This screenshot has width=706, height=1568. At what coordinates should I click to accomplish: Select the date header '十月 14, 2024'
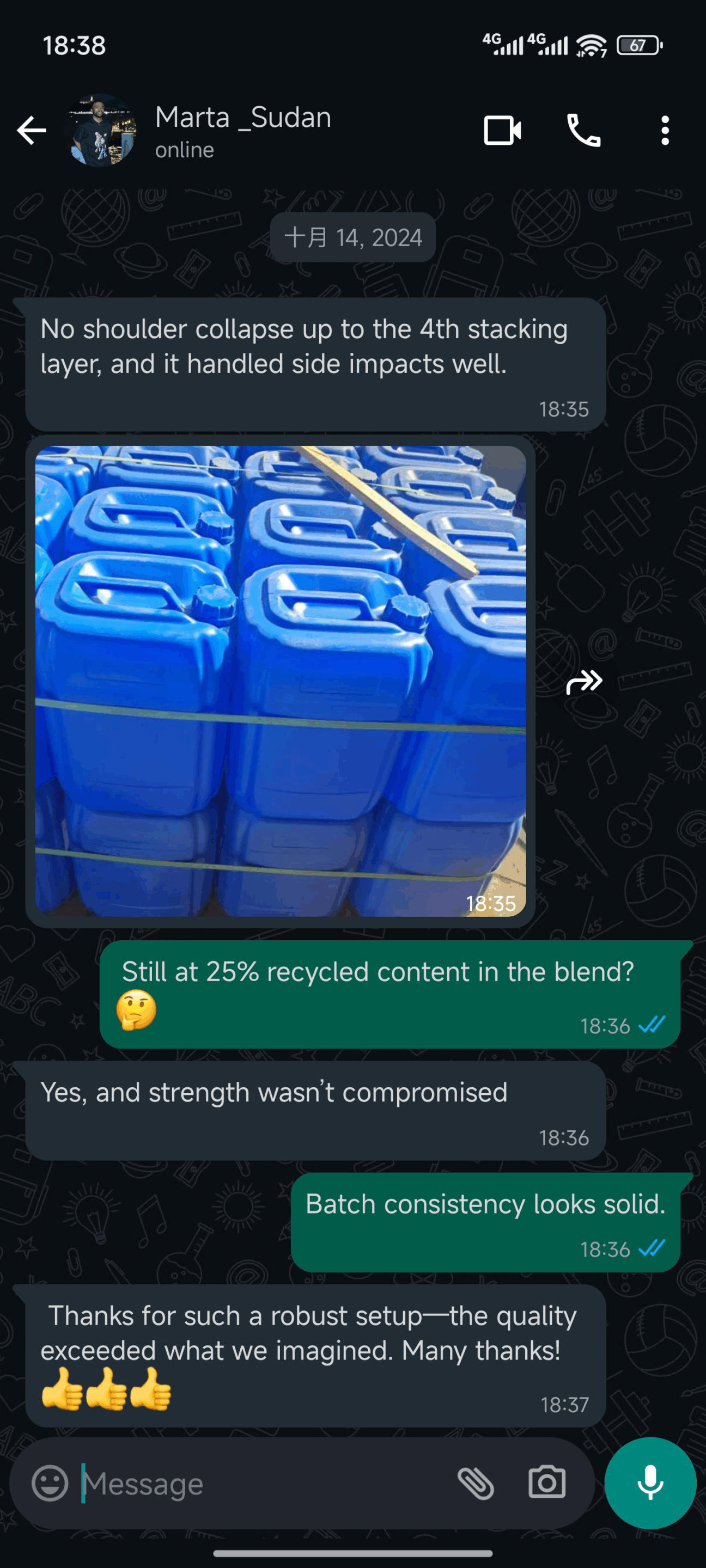pos(352,237)
